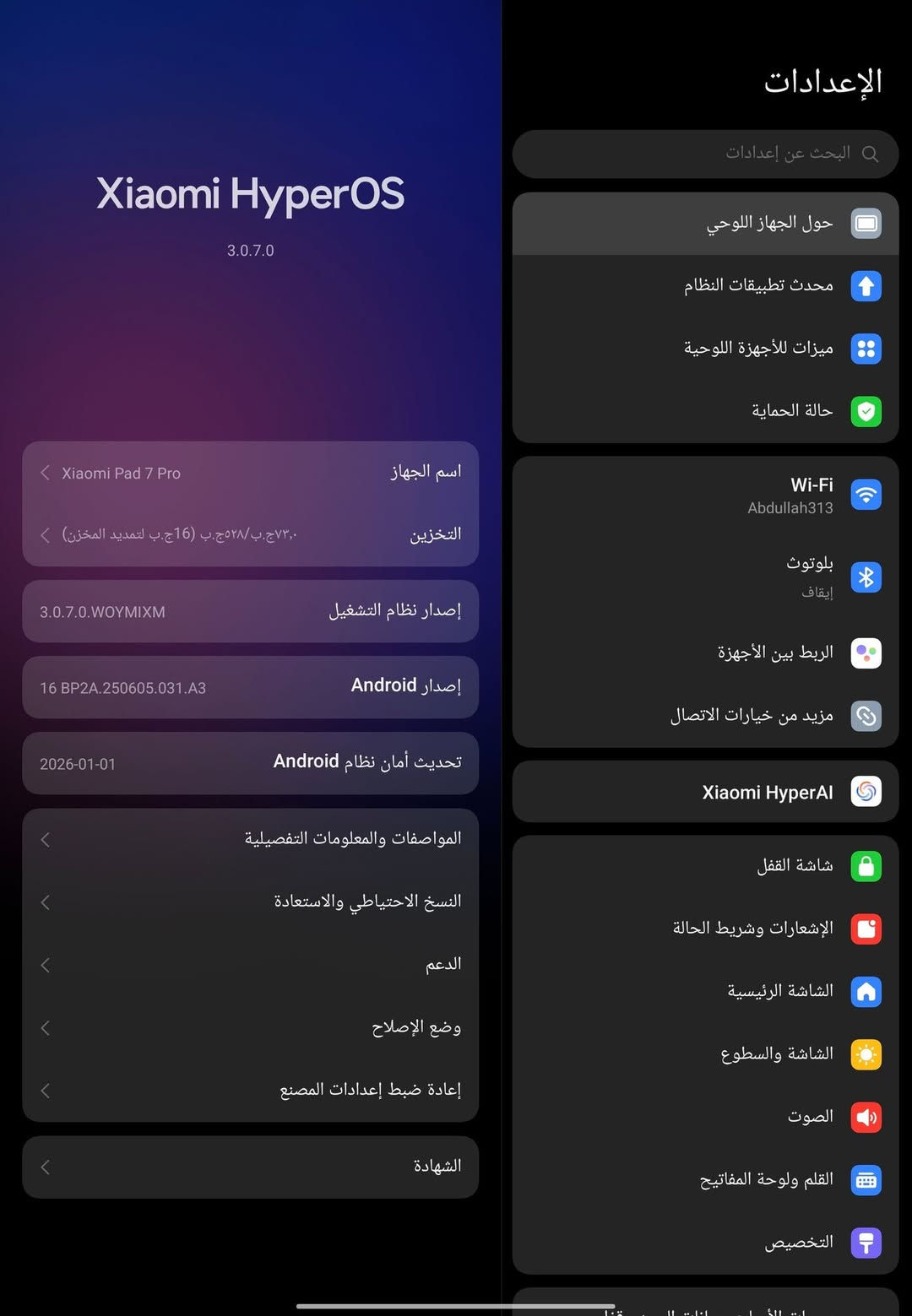The height and width of the screenshot is (1316, 912).
Task: Open sound settings (الصوت)
Action: pyautogui.click(x=705, y=1117)
